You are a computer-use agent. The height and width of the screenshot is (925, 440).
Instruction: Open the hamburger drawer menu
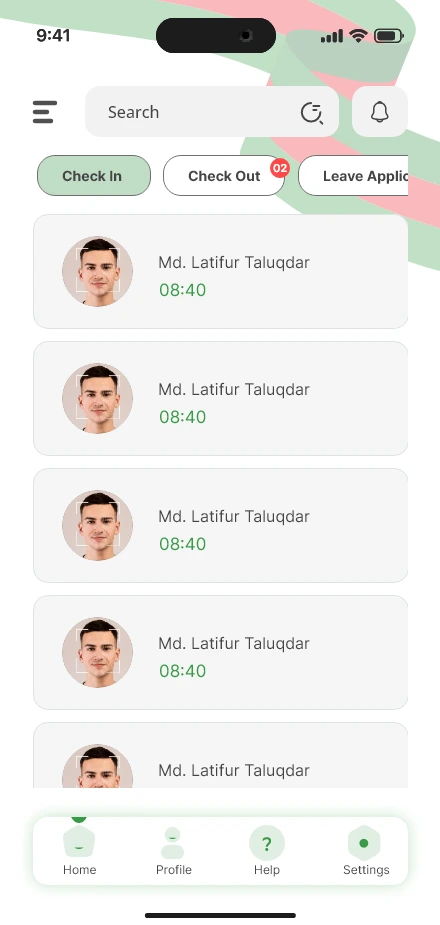[x=45, y=112]
